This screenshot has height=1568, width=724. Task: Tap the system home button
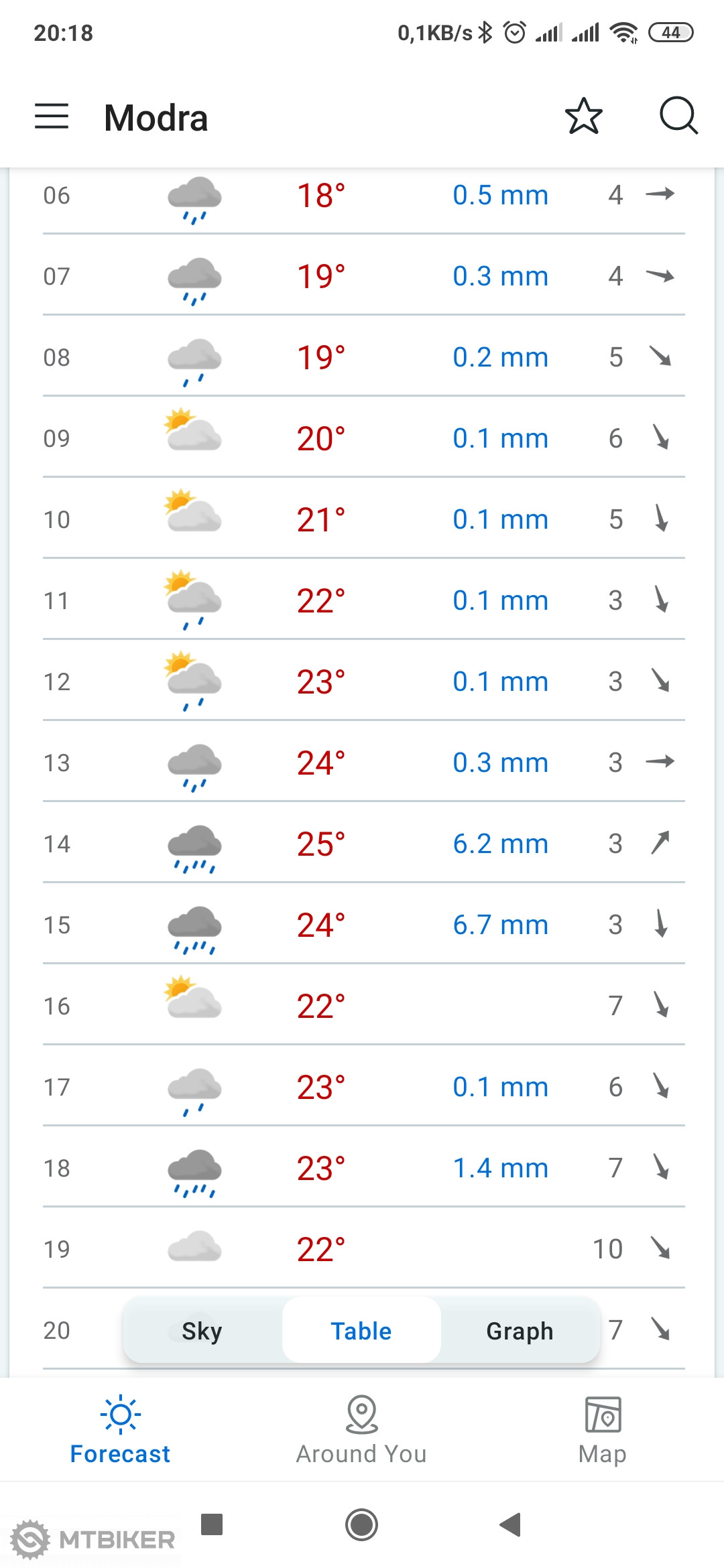[x=361, y=1524]
